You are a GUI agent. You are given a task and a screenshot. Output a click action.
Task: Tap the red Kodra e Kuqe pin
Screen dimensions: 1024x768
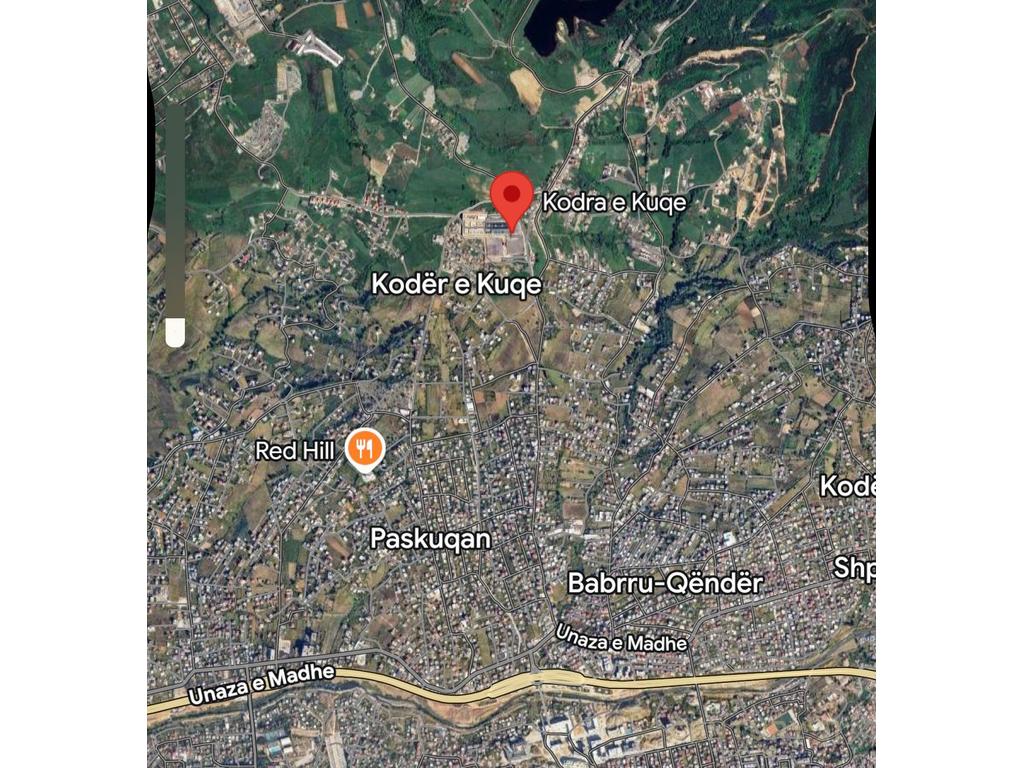(513, 195)
